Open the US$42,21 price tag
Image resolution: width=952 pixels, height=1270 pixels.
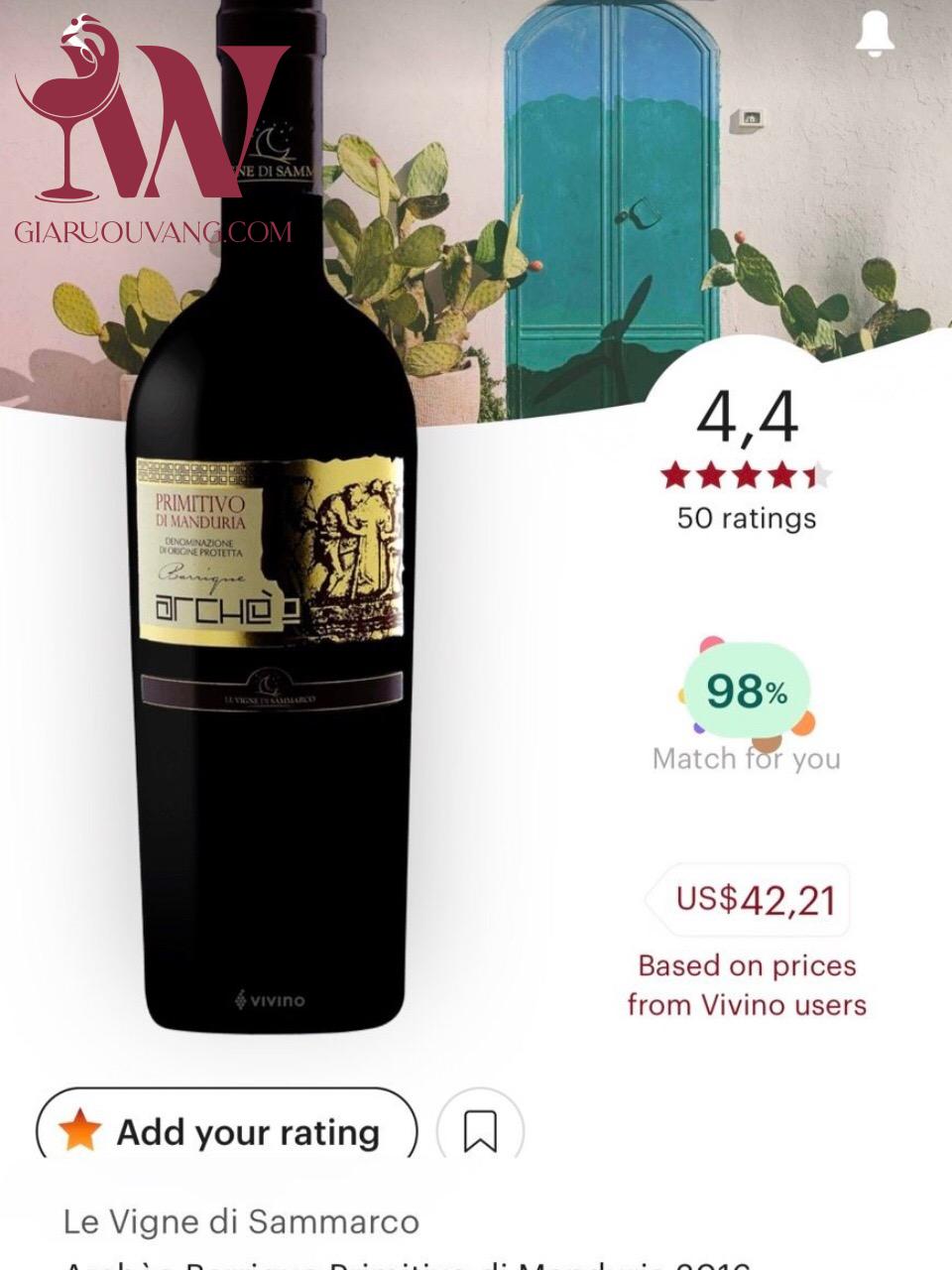(x=756, y=900)
